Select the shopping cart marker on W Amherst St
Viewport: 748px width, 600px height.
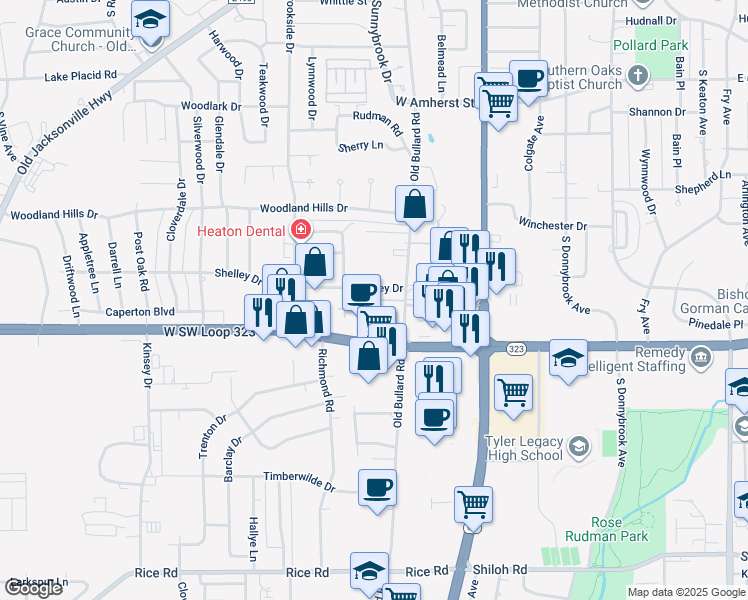498,100
